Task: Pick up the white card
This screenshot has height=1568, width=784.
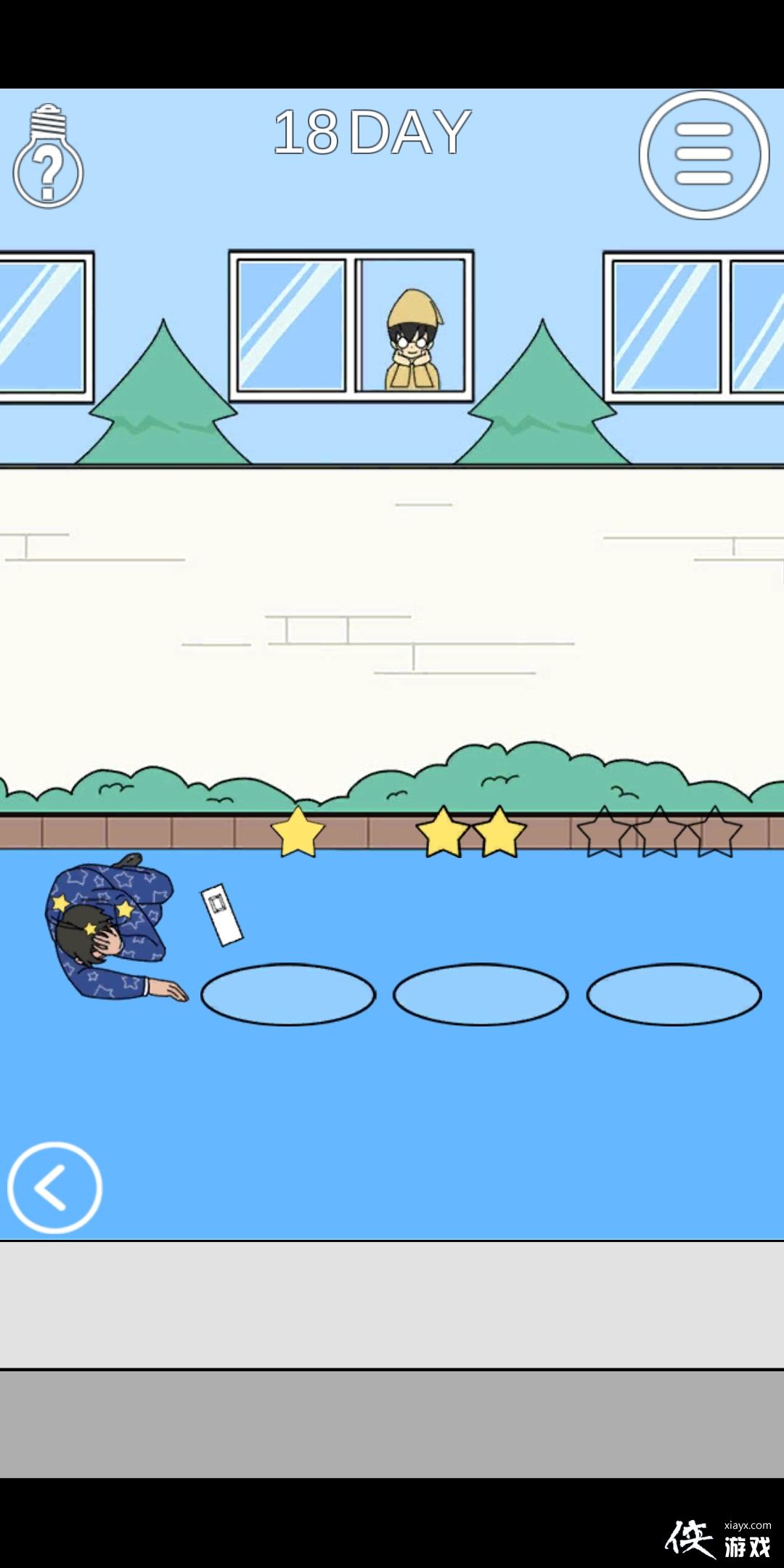Action: (x=221, y=915)
